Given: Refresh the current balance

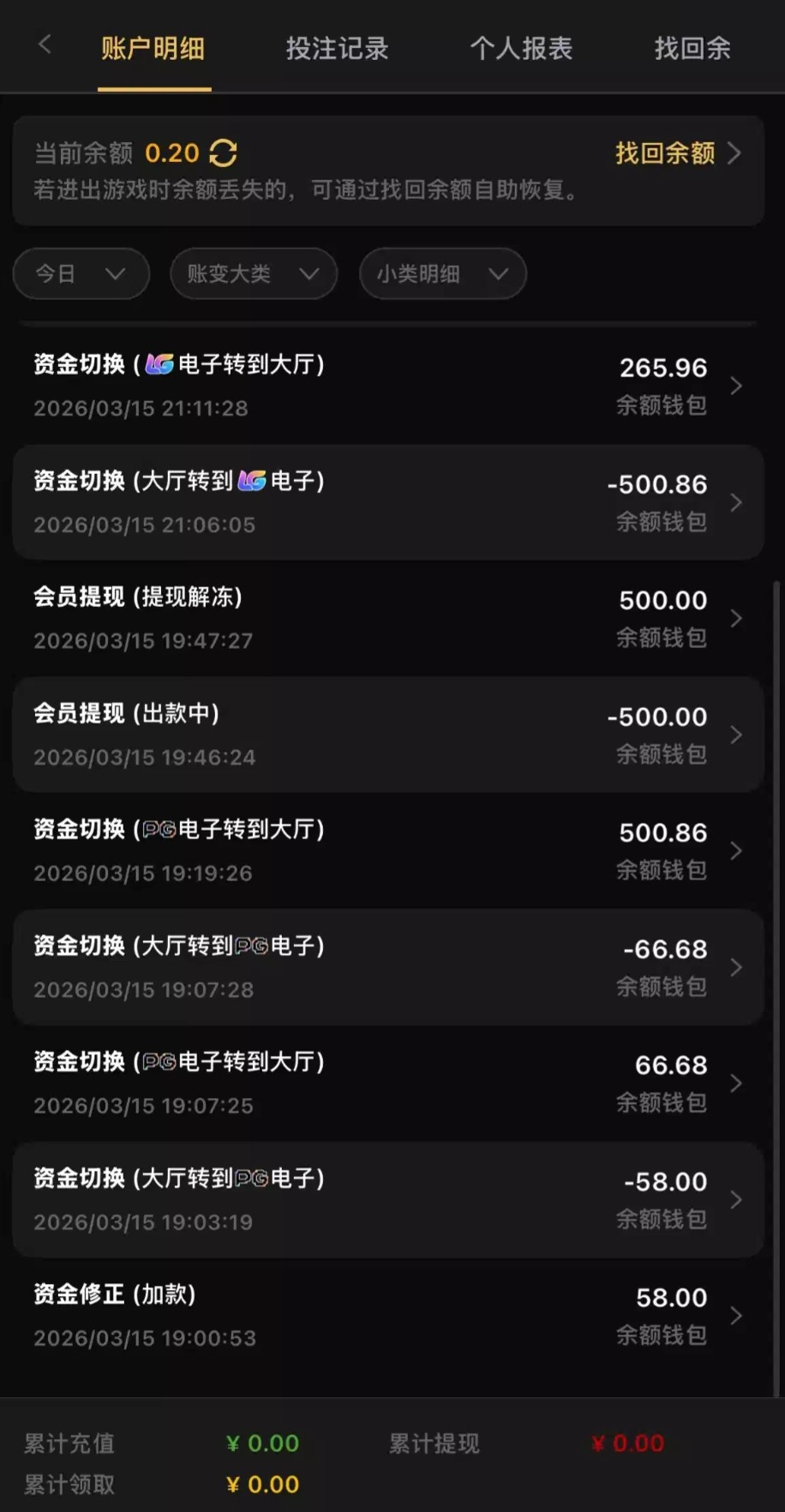Looking at the screenshot, I should click(x=223, y=153).
